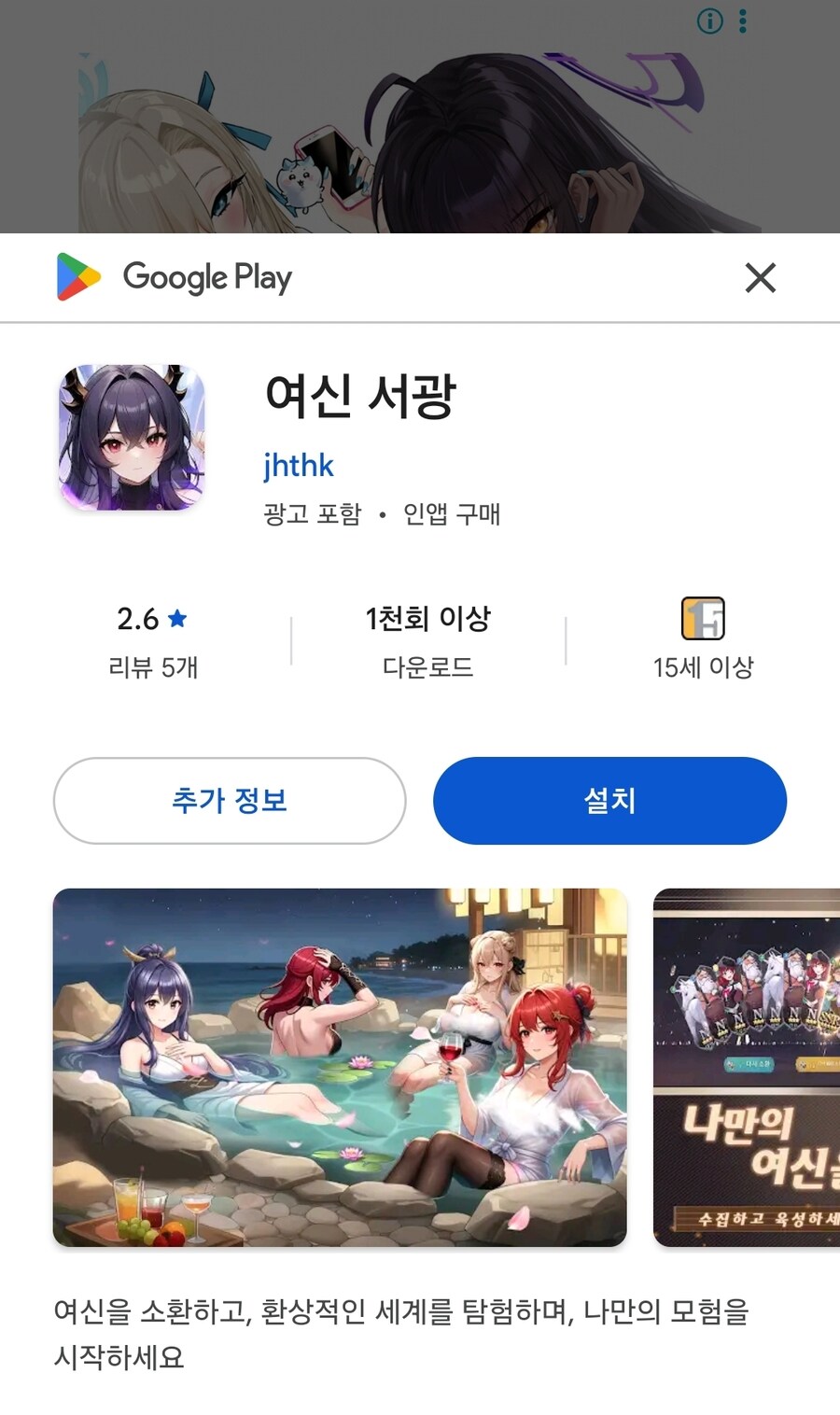This screenshot has width=840, height=1415.
Task: Tap the blue star rating icon
Action: point(178,618)
